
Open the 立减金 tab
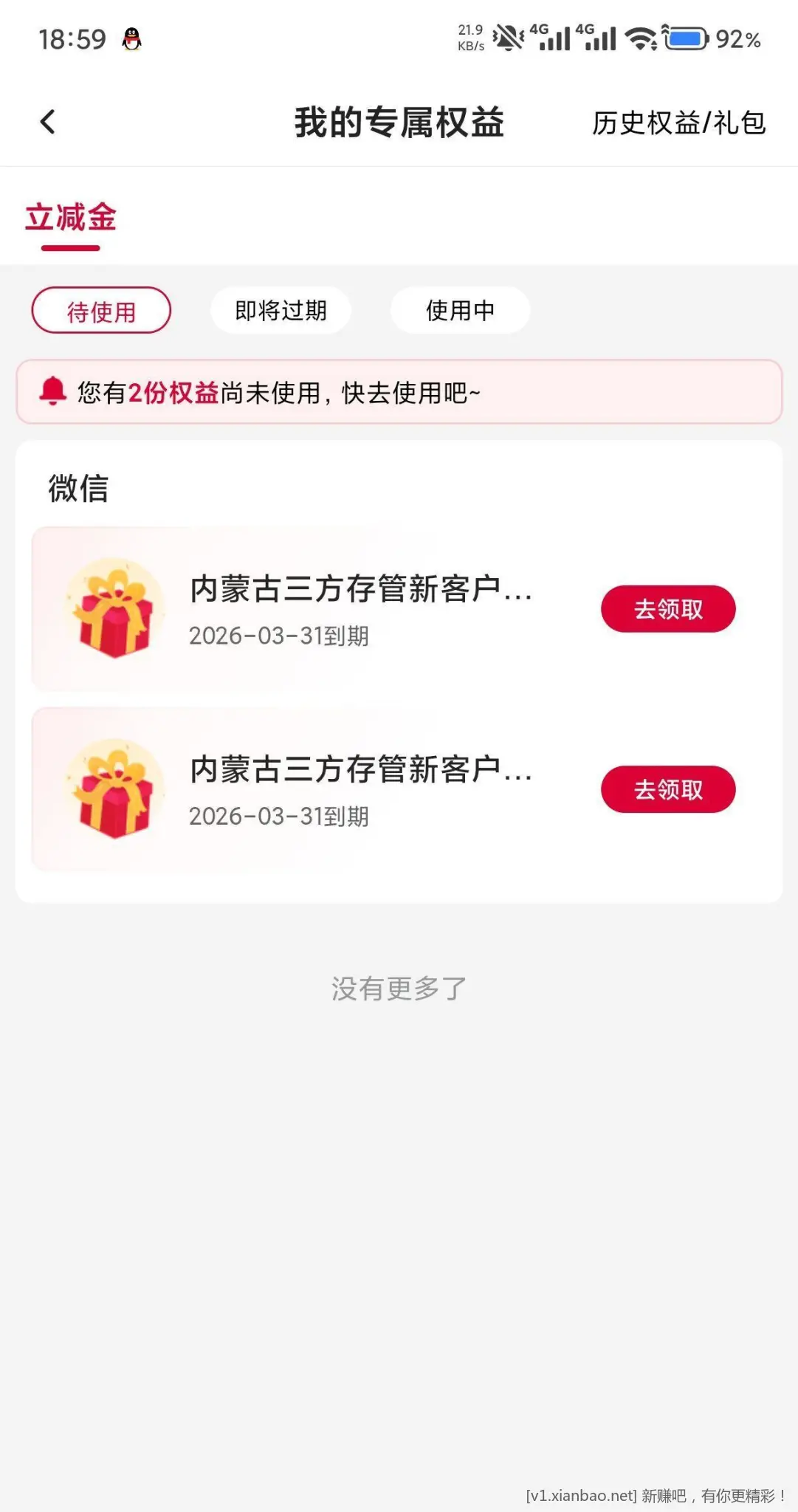click(69, 218)
